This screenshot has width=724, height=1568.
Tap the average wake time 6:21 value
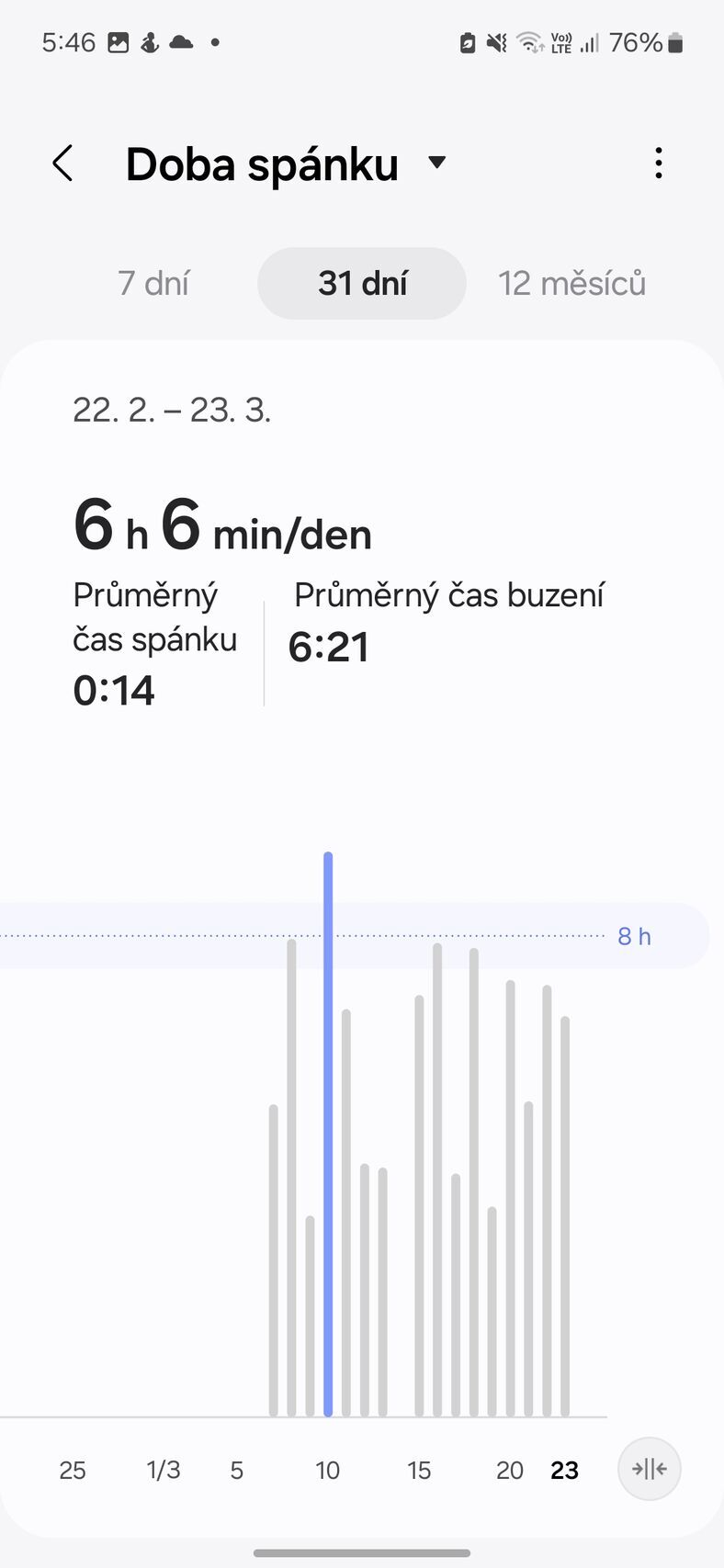click(x=328, y=646)
